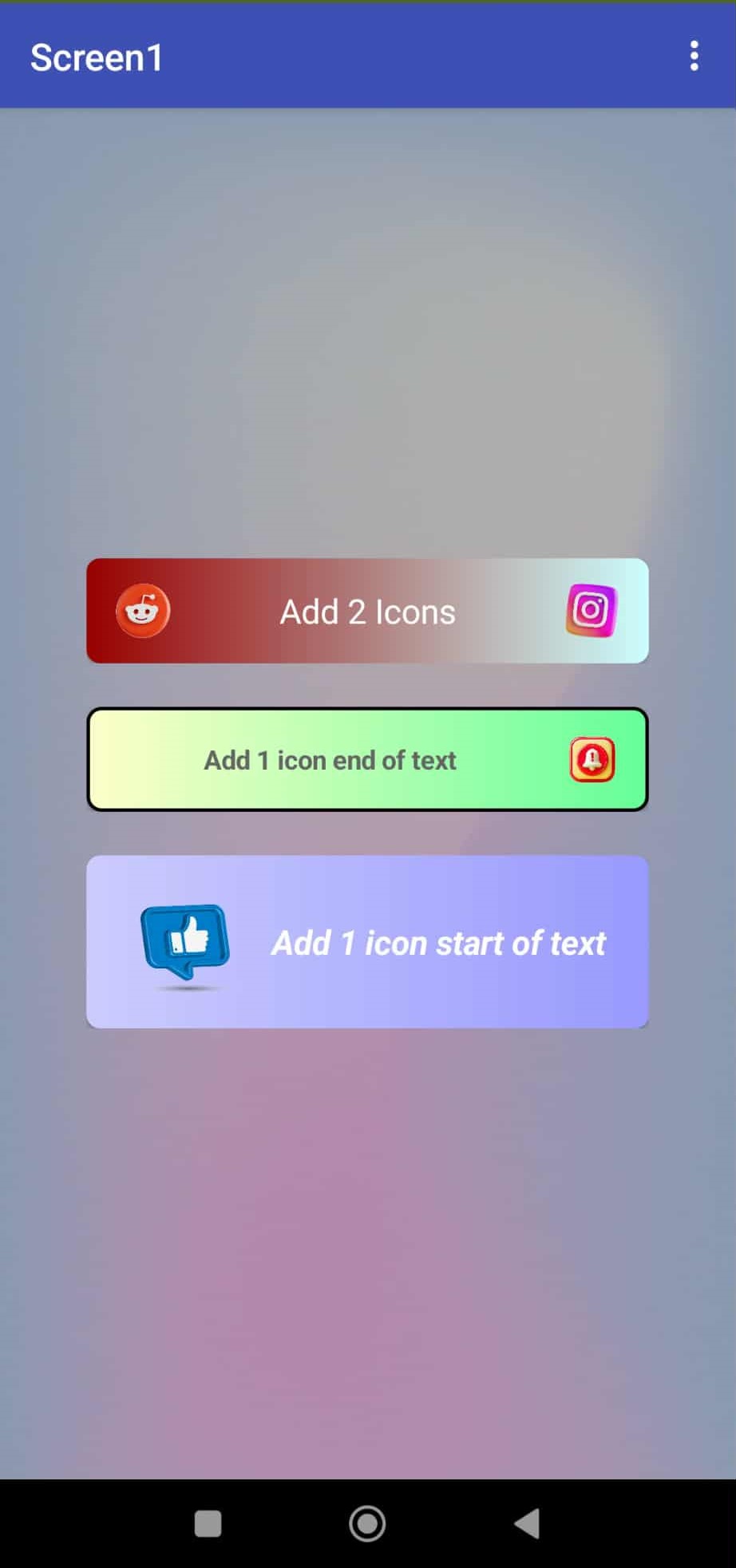736x1568 pixels.
Task: Open the three-dot overflow menu
Action: (694, 56)
